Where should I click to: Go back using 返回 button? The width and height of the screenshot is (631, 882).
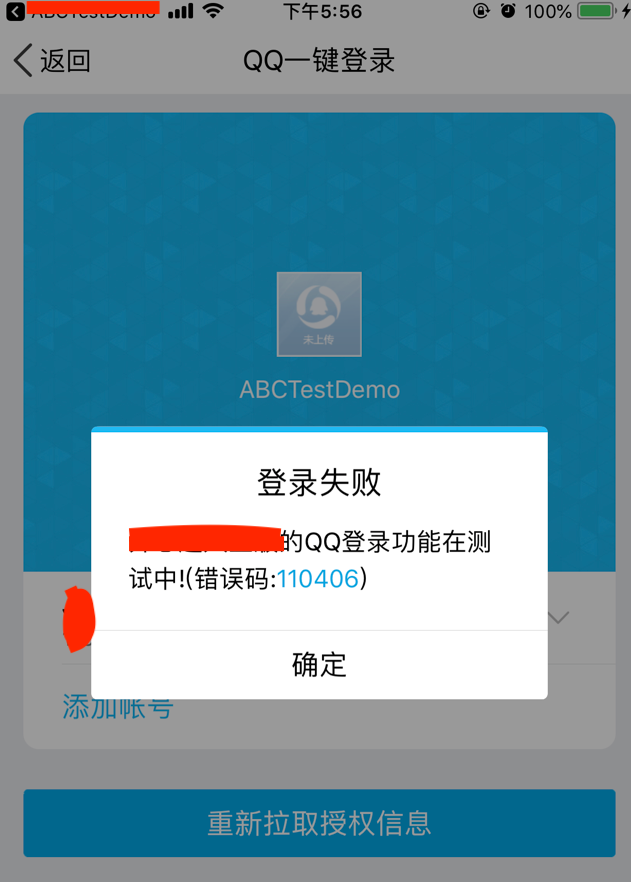pyautogui.click(x=52, y=60)
